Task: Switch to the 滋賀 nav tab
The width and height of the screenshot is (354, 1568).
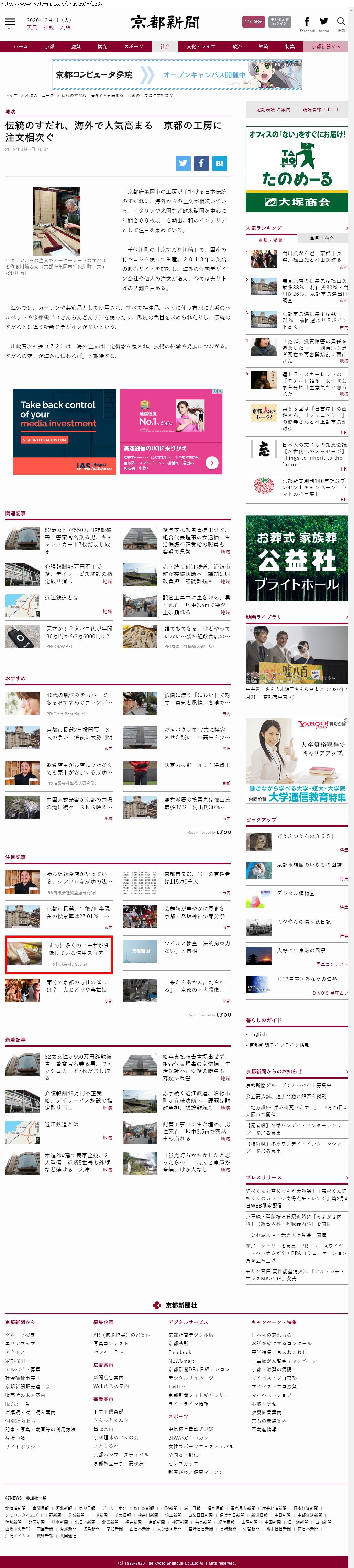Action: pyautogui.click(x=75, y=47)
